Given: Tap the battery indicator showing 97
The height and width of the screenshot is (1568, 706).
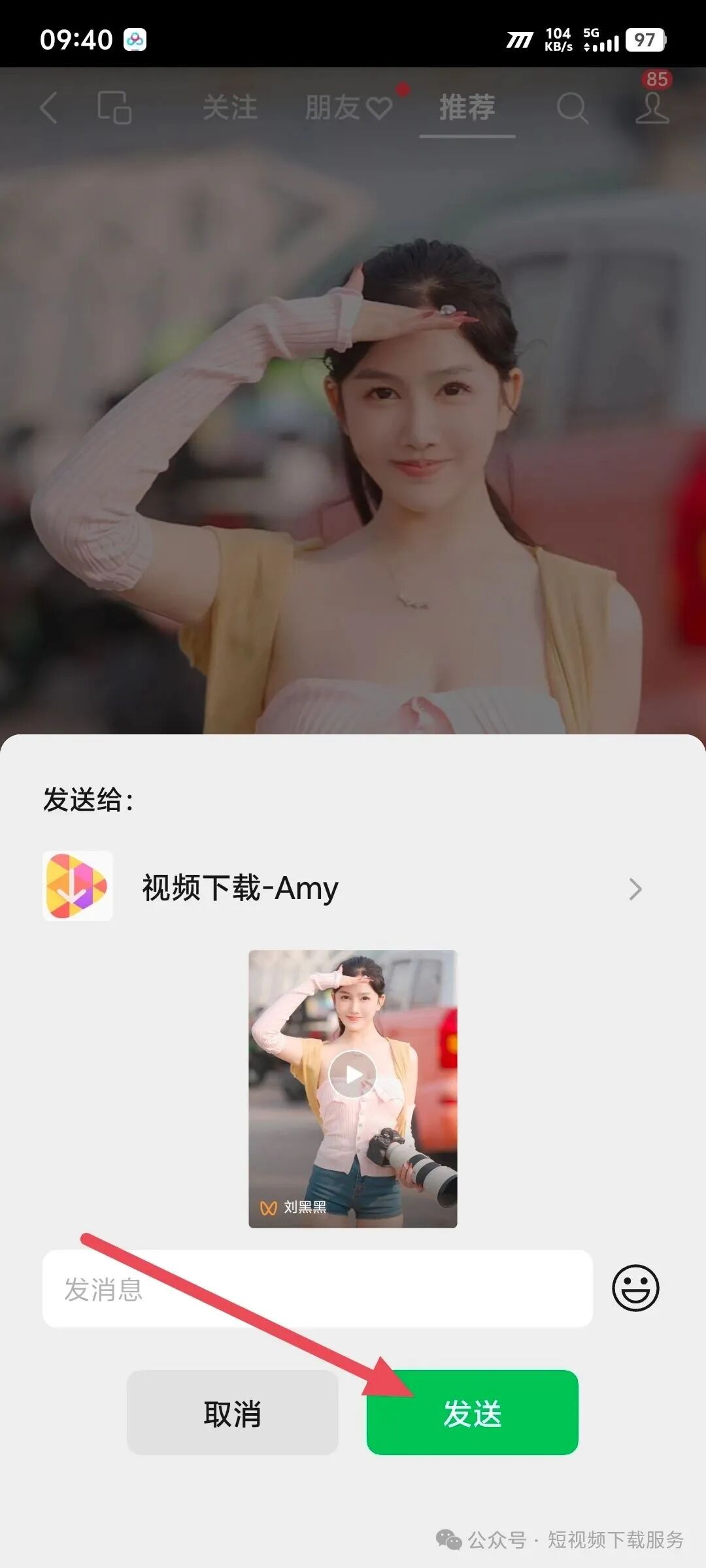Looking at the screenshot, I should 644,41.
